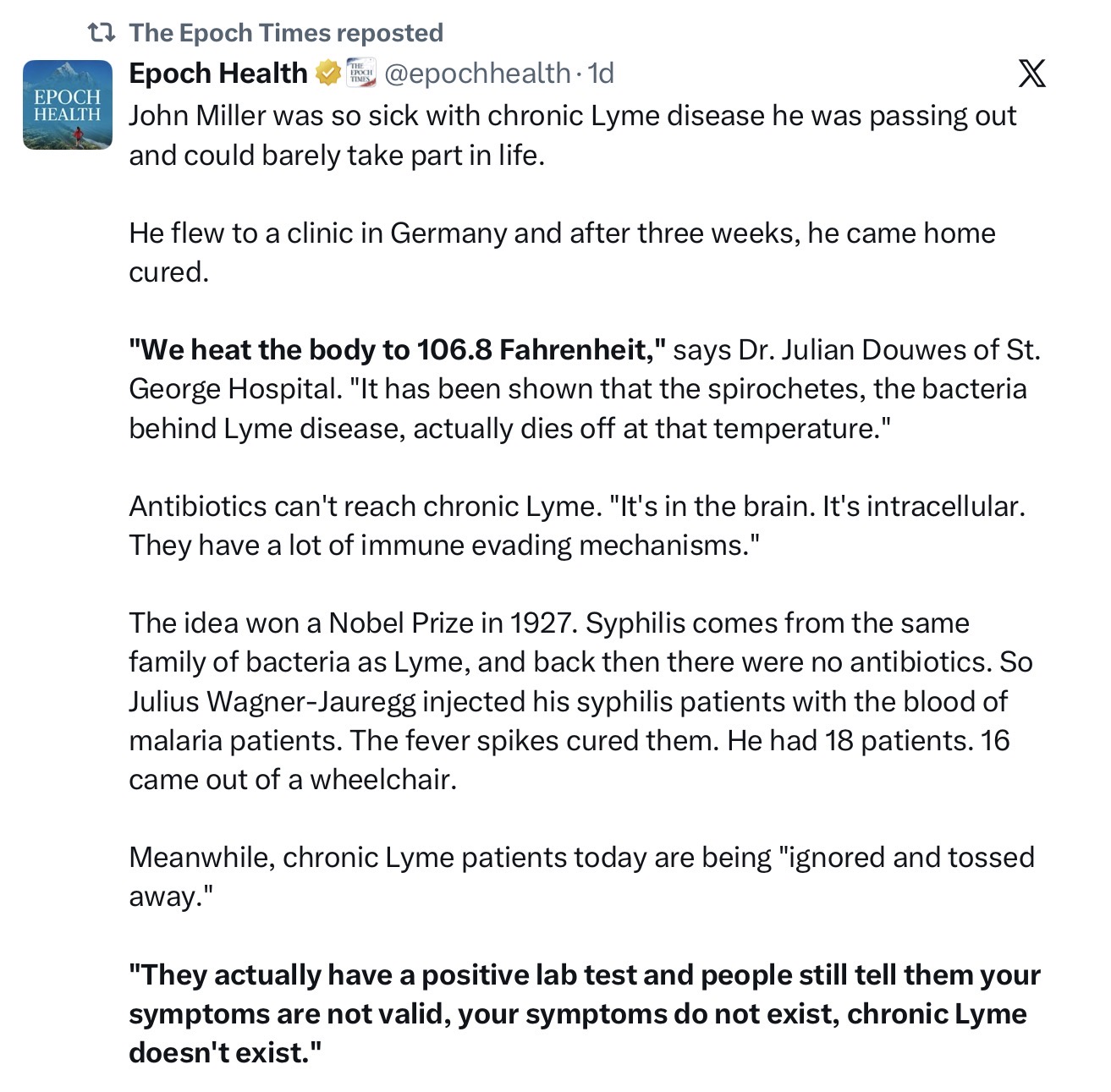Tap the Epoch Health account name
1111x1092 pixels.
[218, 74]
